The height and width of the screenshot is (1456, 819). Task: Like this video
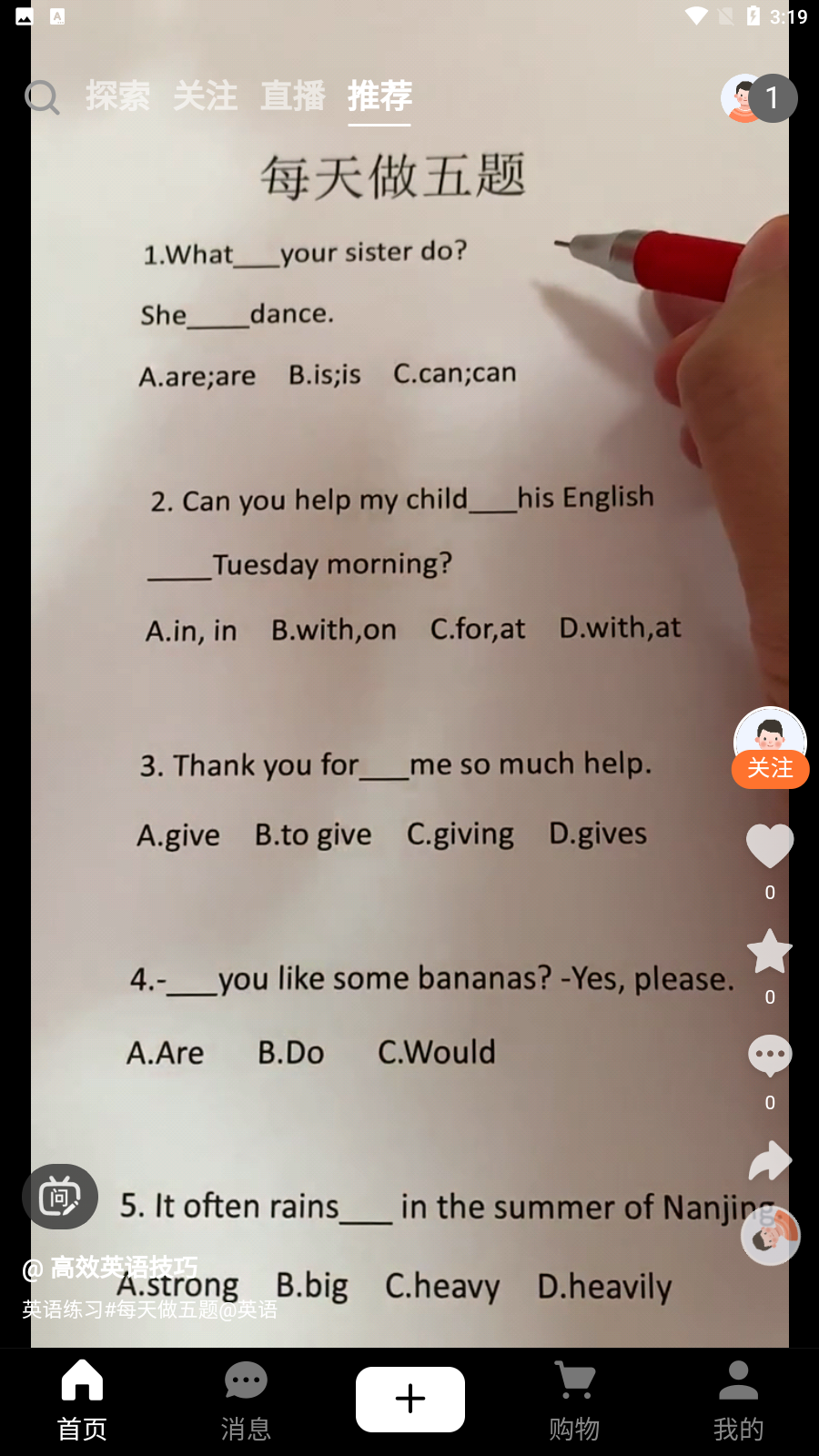tap(770, 845)
